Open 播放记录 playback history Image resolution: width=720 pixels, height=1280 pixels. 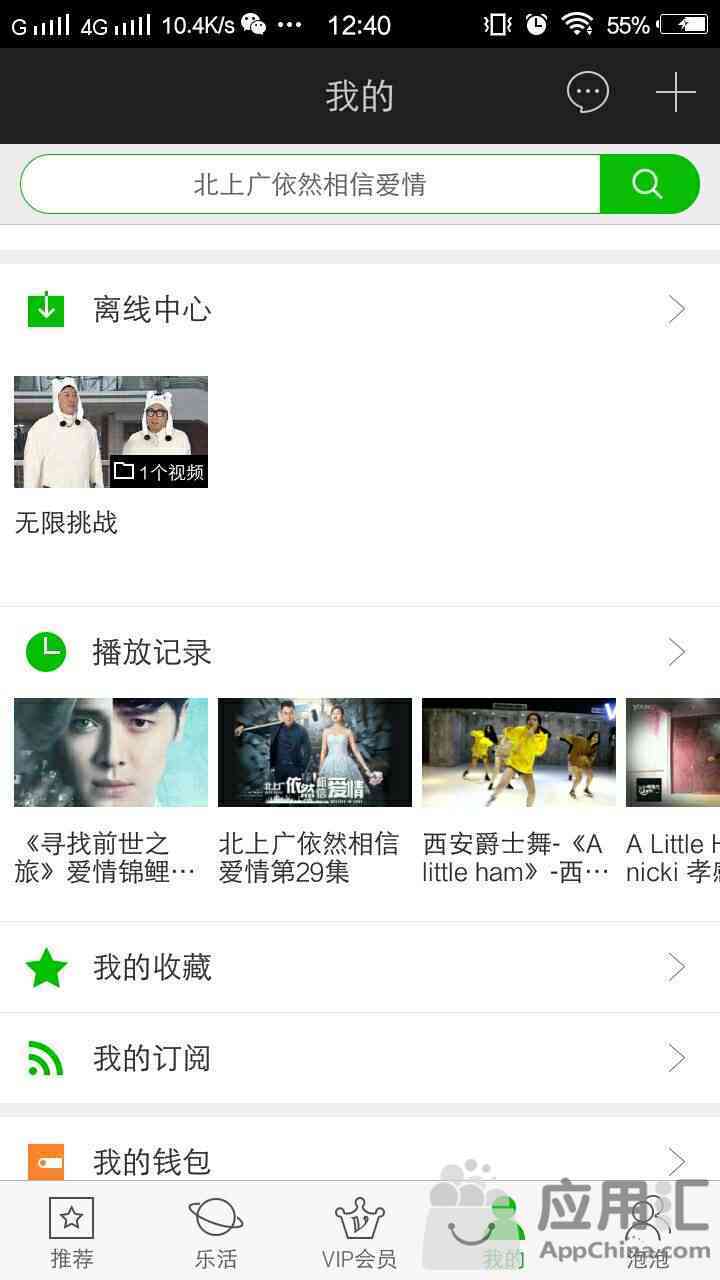360,653
